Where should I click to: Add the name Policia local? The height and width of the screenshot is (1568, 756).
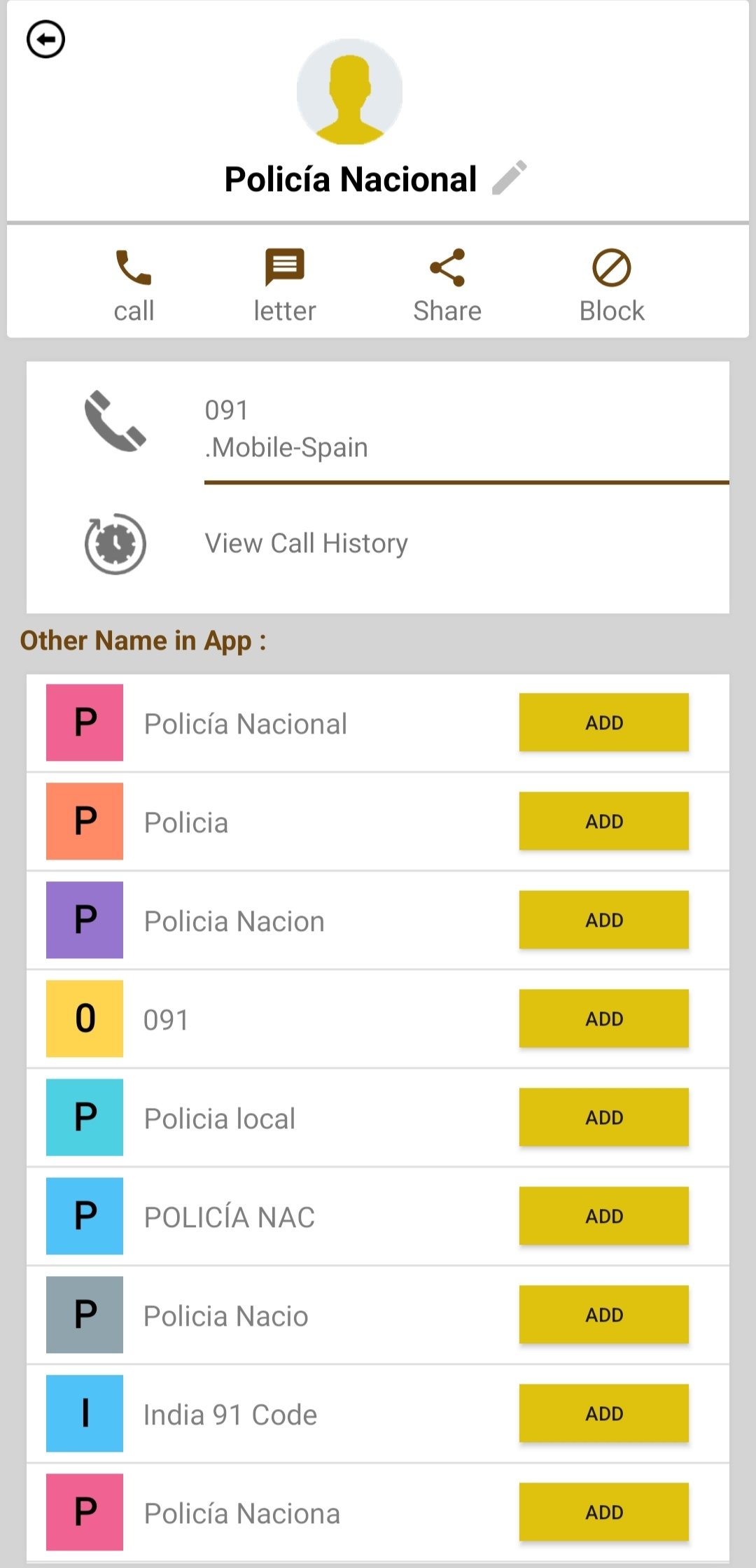(604, 1117)
